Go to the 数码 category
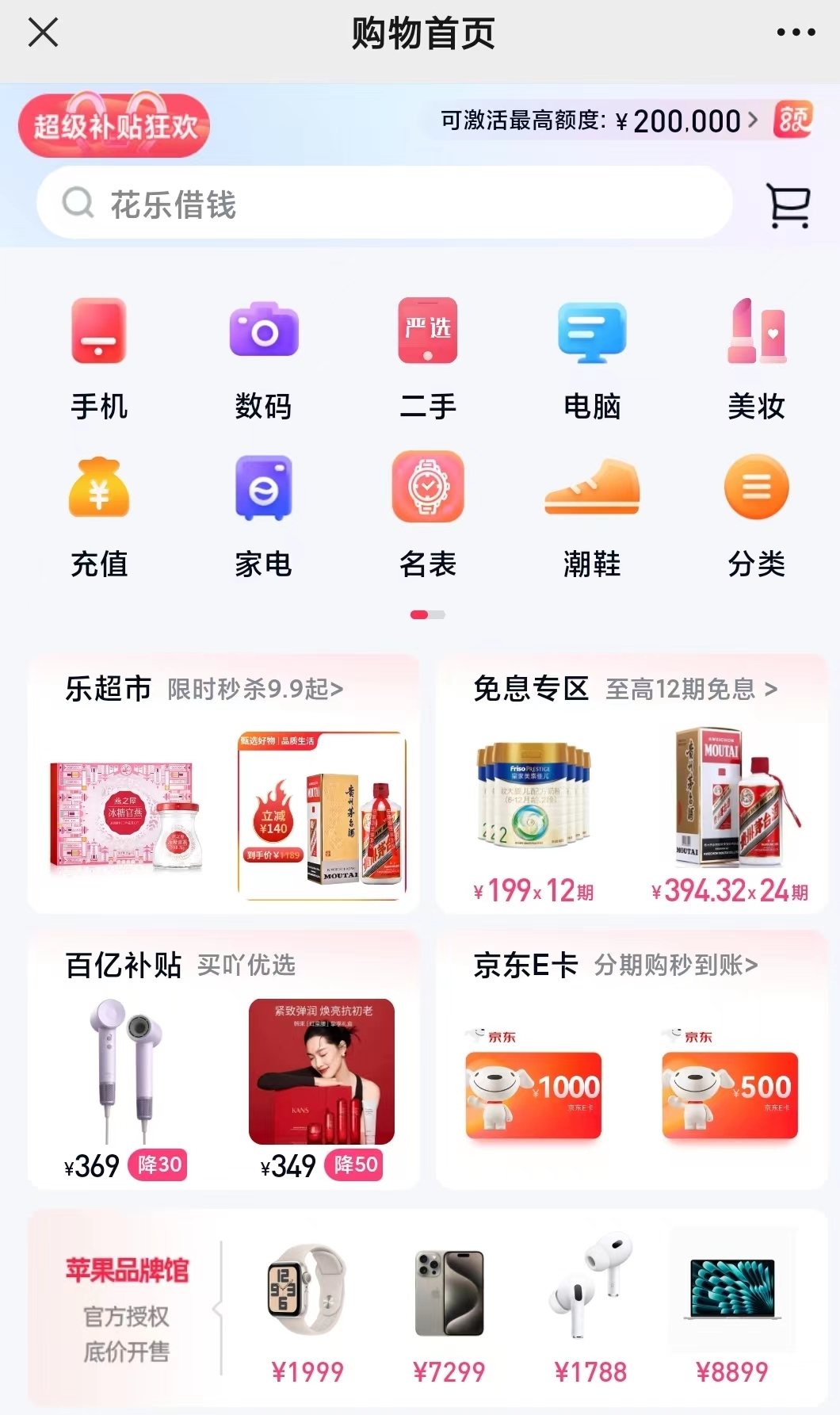This screenshot has width=840, height=1415. [264, 358]
